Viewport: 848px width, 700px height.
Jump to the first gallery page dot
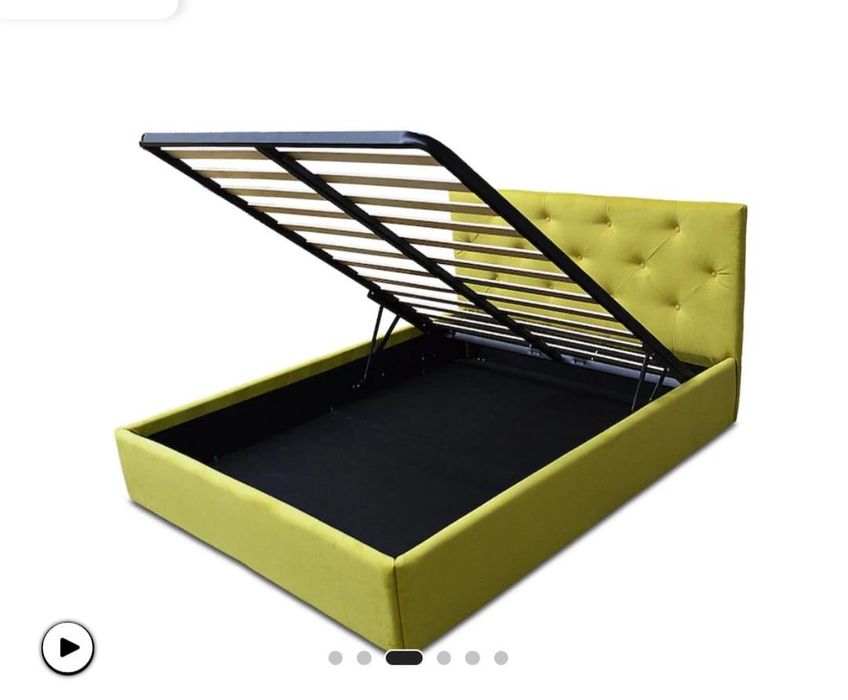pyautogui.click(x=335, y=658)
